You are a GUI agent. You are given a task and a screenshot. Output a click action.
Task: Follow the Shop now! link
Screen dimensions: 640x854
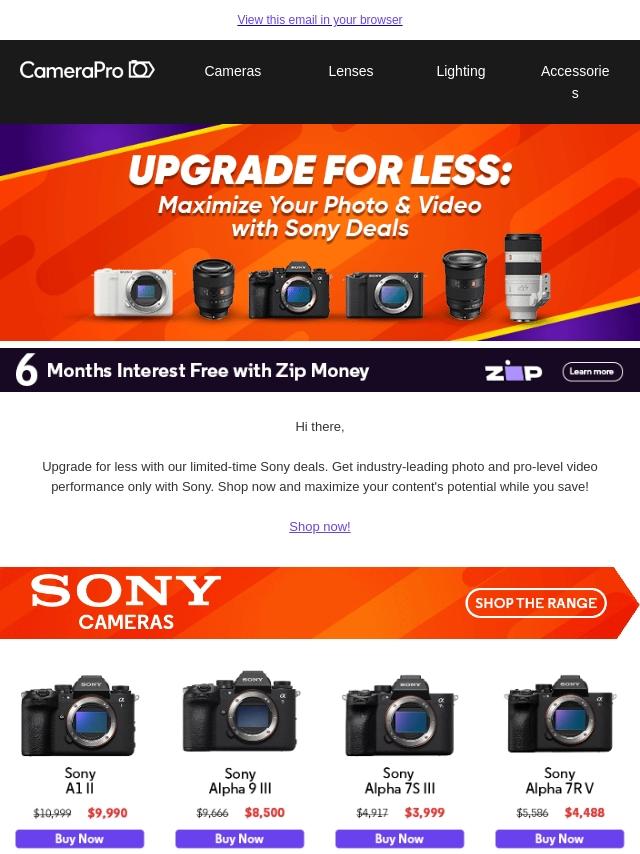(319, 527)
